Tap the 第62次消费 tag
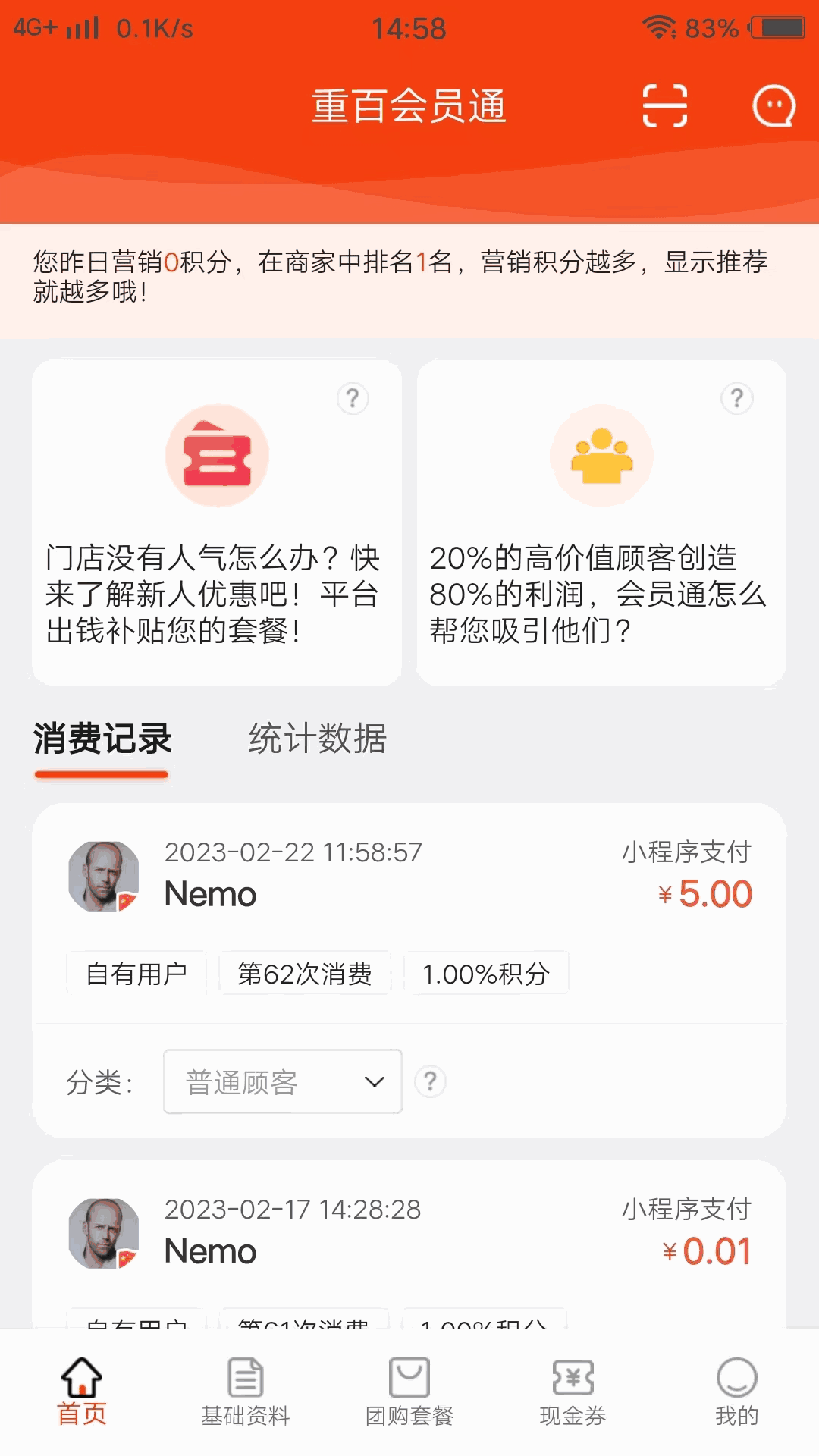The image size is (819, 1456). pyautogui.click(x=305, y=974)
